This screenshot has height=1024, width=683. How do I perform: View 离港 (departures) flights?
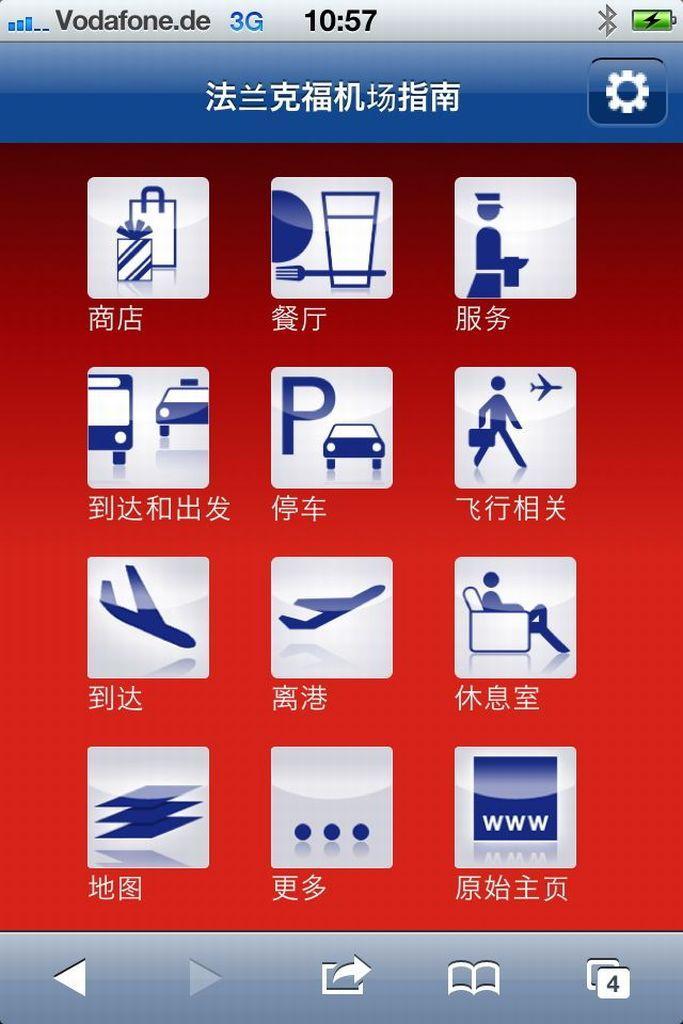coord(331,617)
